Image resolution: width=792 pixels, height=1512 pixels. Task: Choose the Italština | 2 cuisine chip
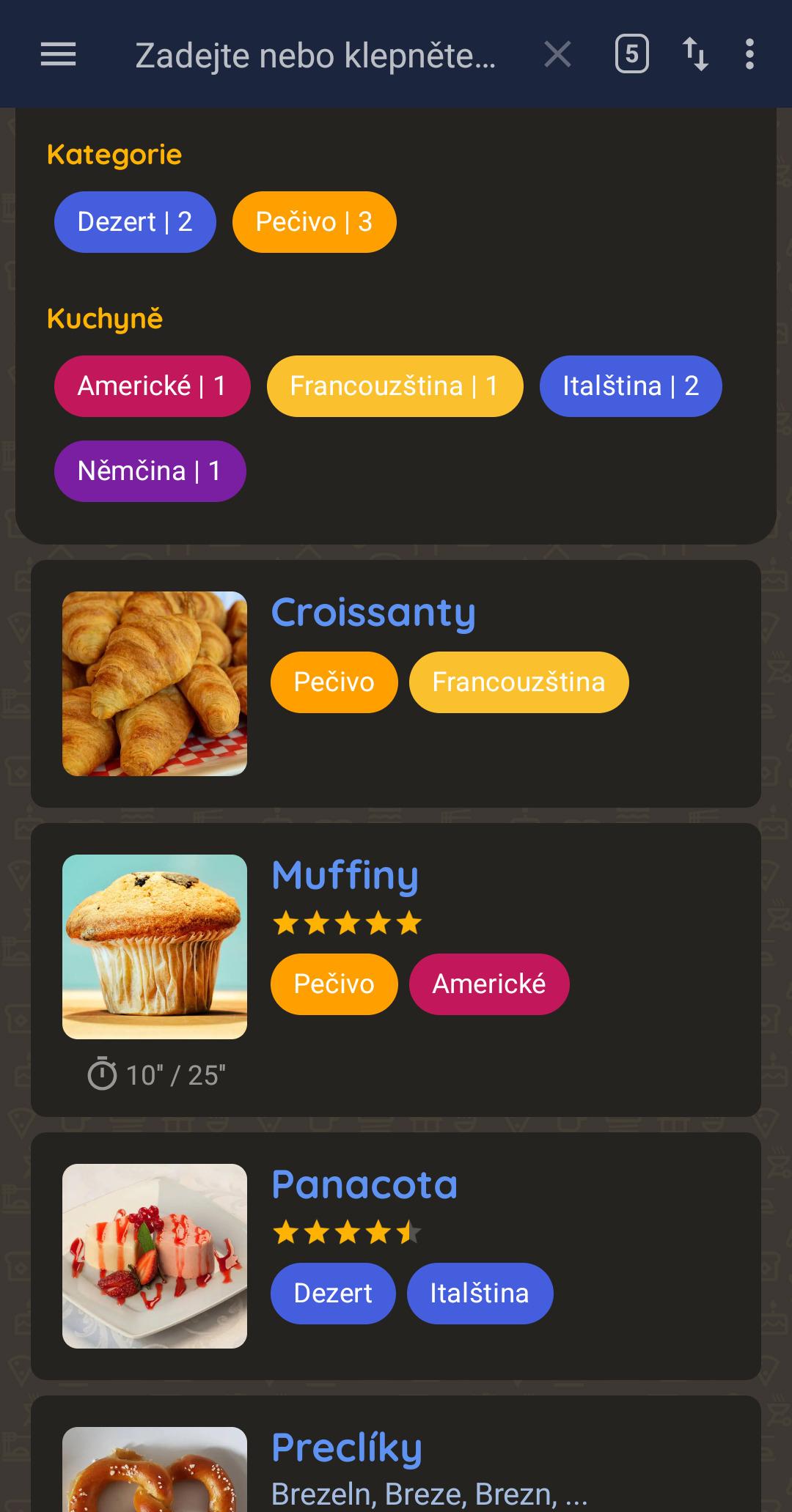click(631, 386)
